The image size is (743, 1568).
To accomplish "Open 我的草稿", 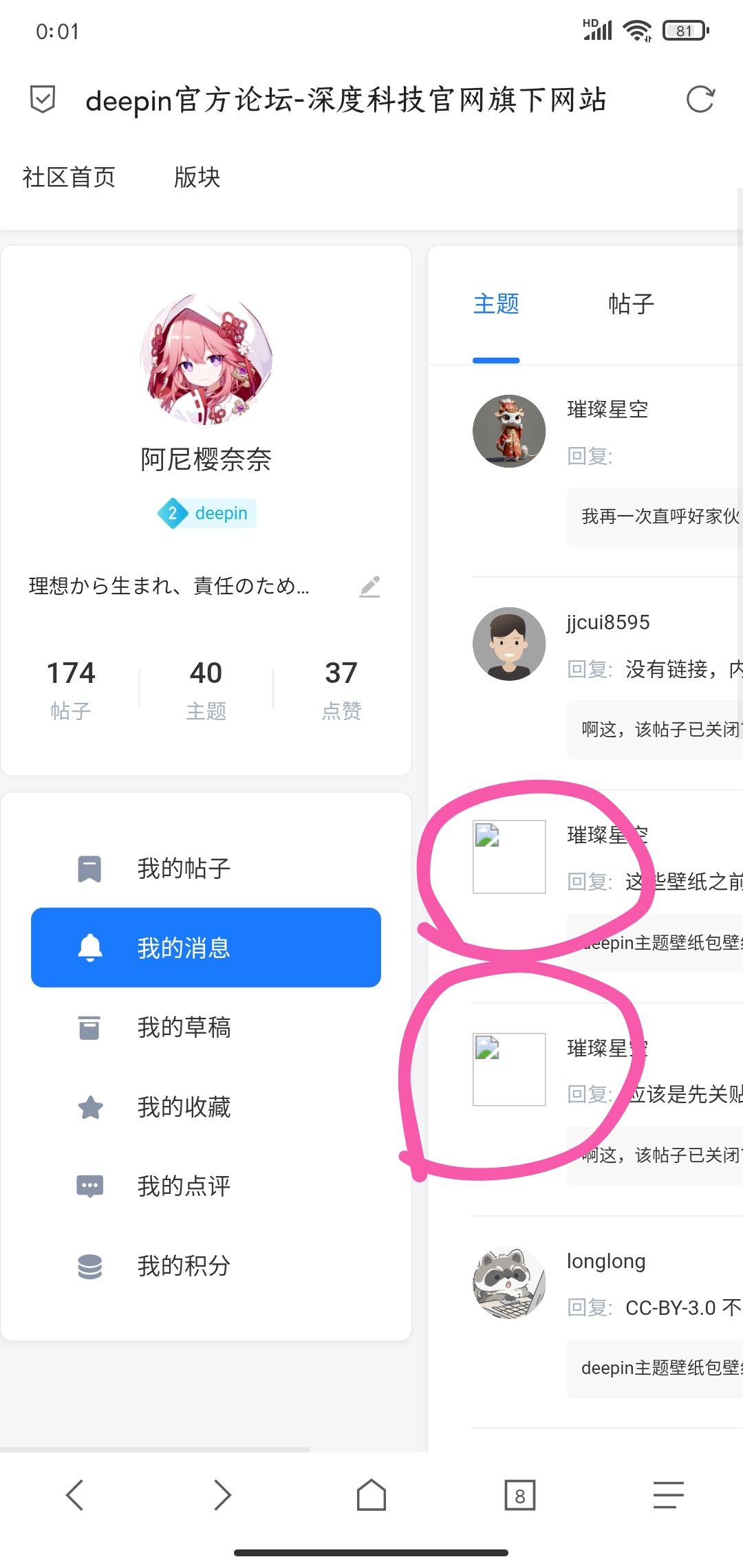I will point(184,1027).
